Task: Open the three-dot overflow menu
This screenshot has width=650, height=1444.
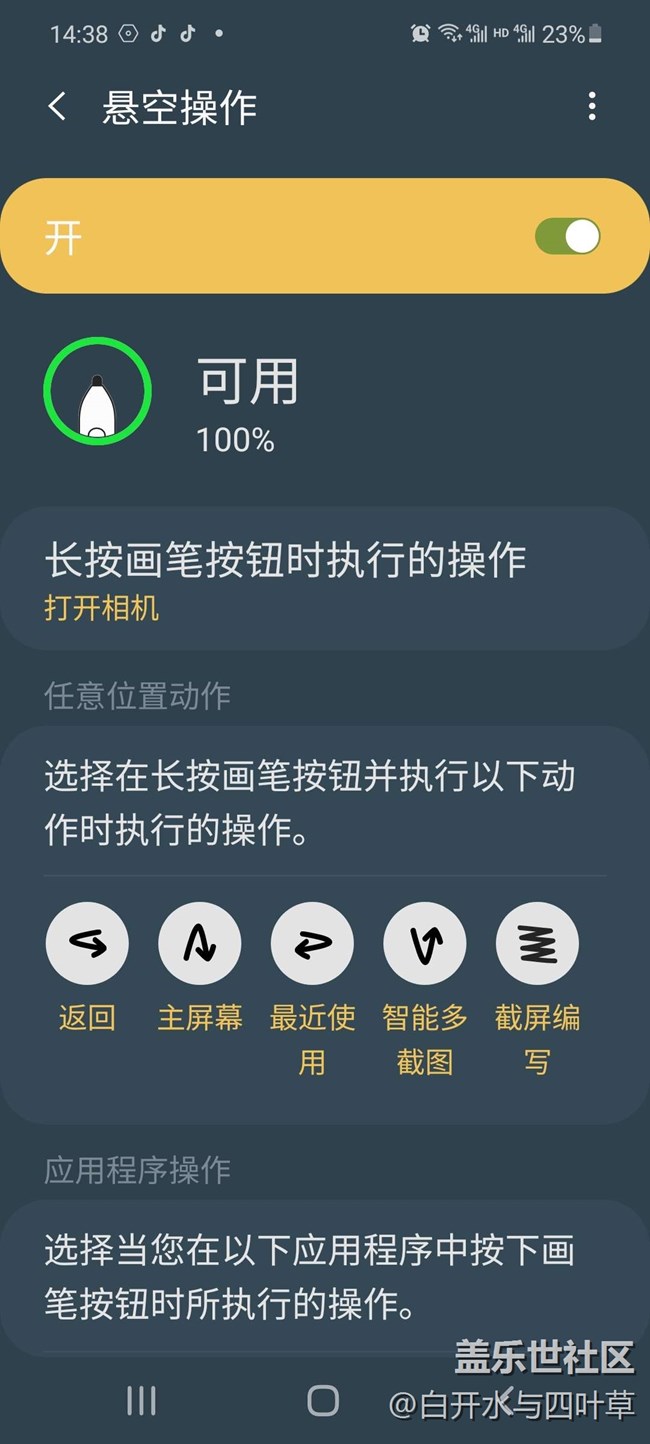Action: (592, 107)
